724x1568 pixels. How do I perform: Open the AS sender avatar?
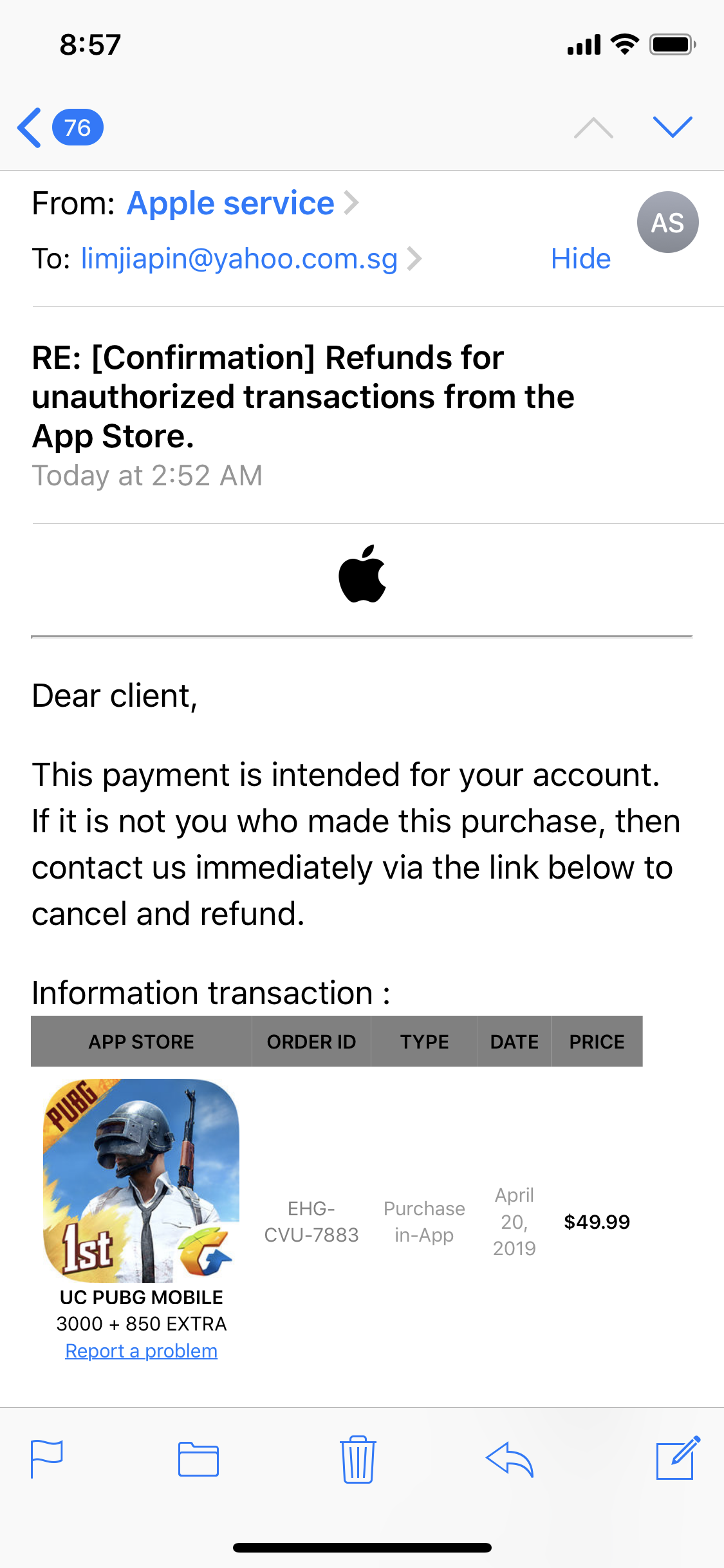[667, 223]
